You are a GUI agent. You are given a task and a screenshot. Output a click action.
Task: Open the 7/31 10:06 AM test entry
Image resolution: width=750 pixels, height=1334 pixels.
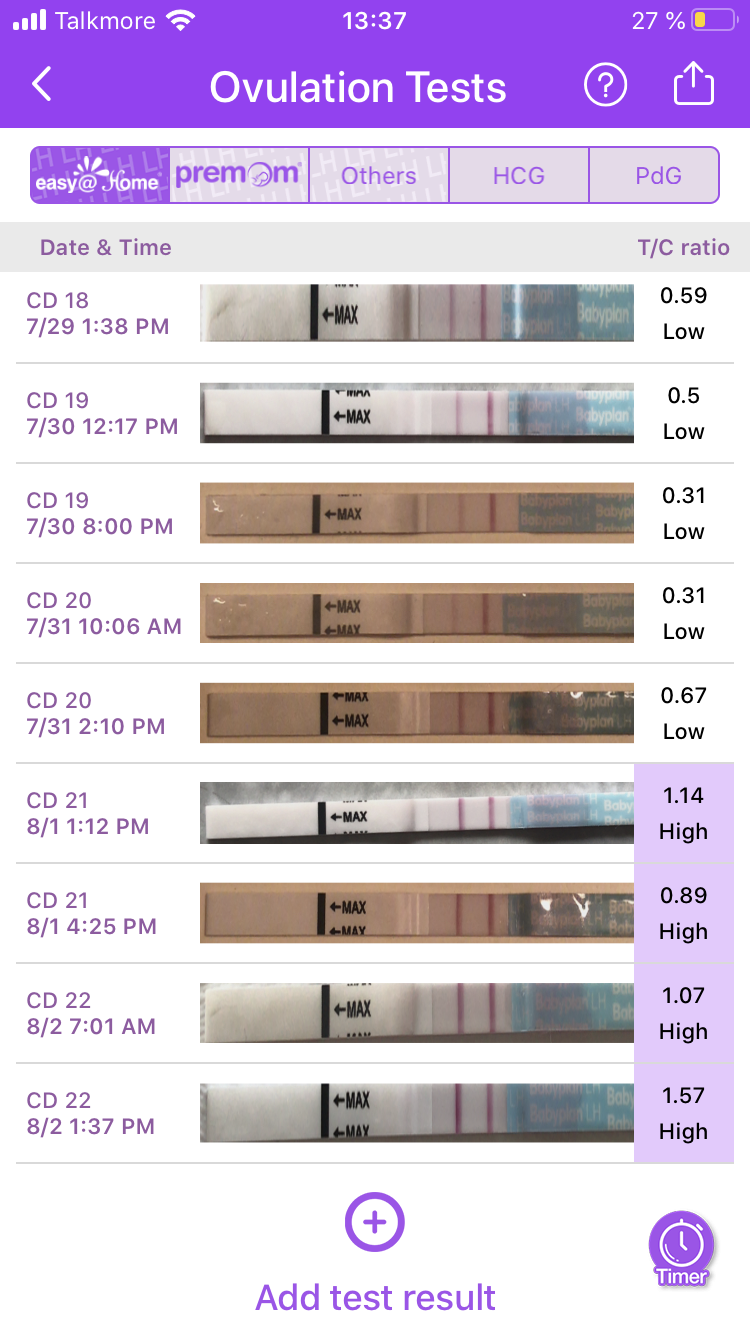pyautogui.click(x=375, y=613)
